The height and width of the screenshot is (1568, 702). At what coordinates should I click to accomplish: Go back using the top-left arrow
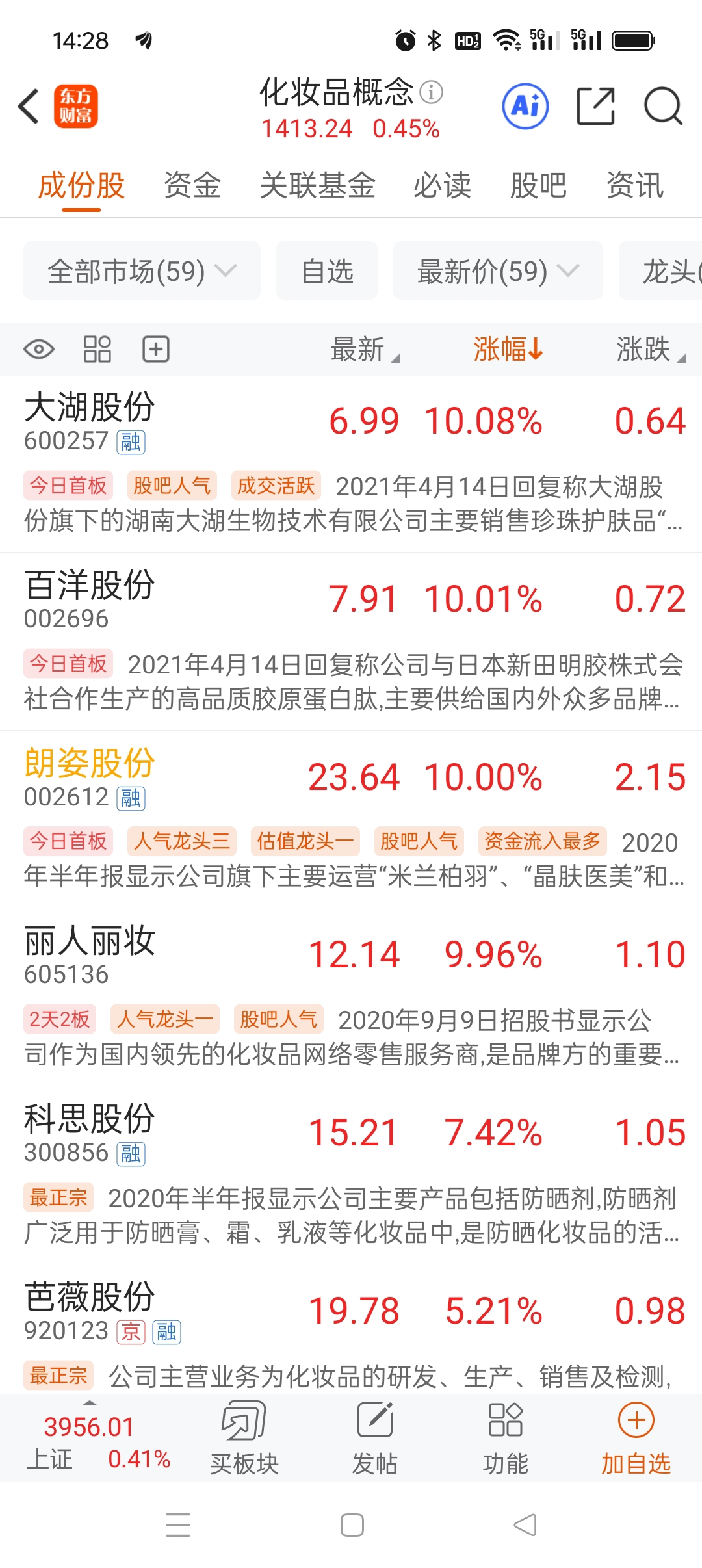pyautogui.click(x=29, y=106)
